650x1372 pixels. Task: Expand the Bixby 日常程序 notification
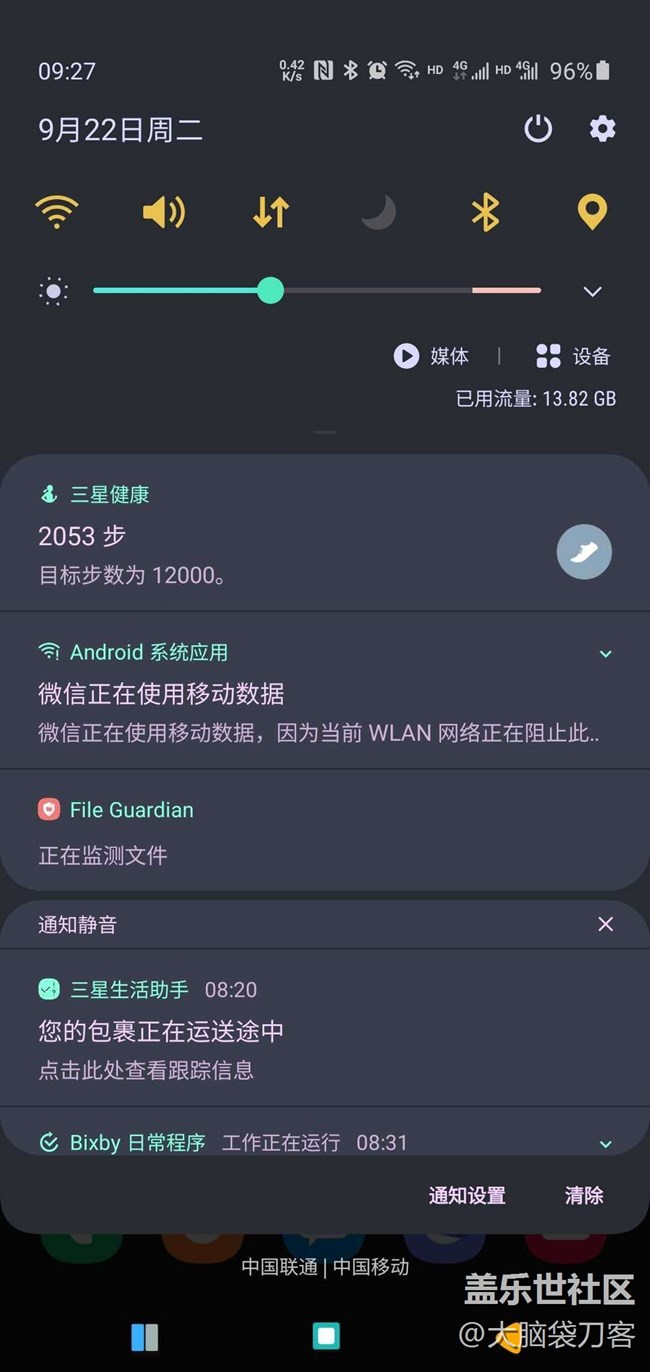pyautogui.click(x=605, y=1143)
